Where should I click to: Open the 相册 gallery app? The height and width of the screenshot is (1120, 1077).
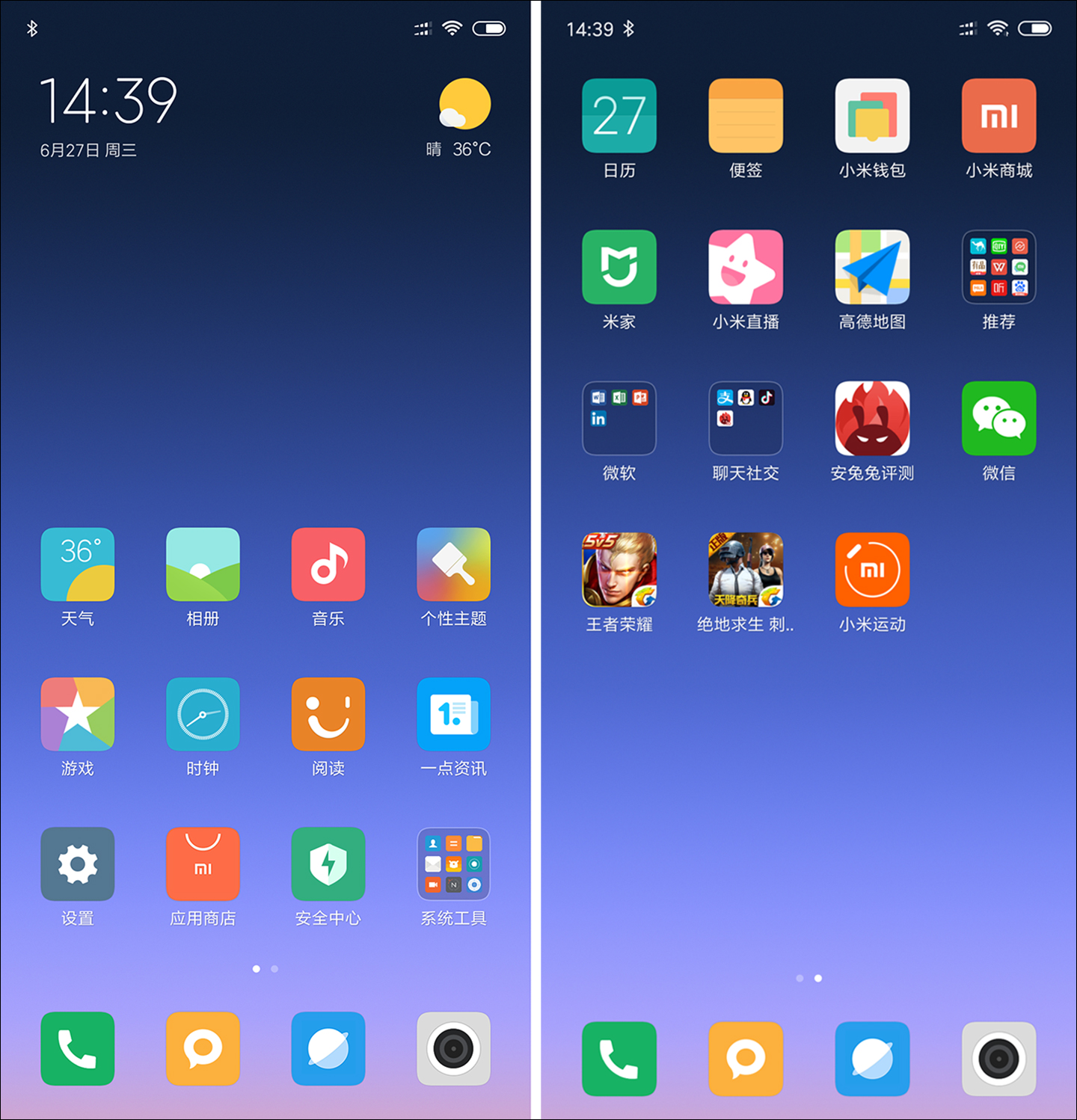point(203,564)
